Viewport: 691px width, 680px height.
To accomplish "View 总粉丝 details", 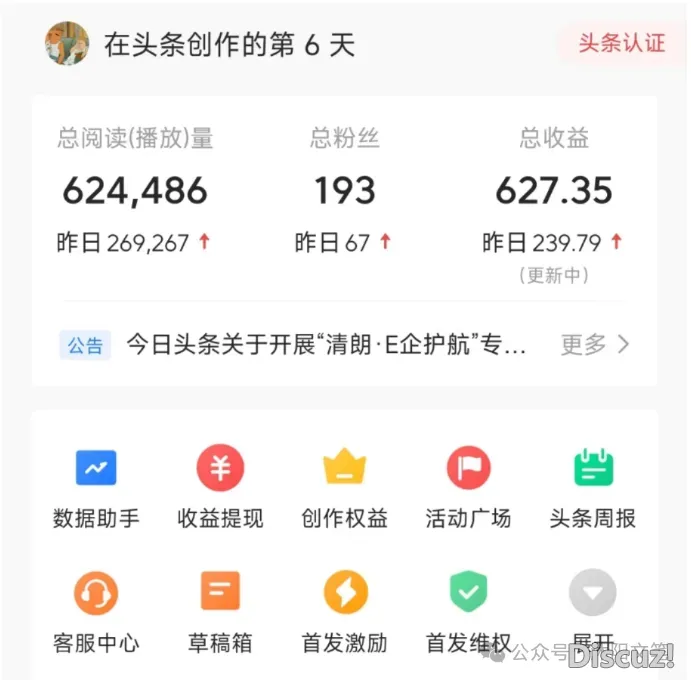I will [344, 190].
